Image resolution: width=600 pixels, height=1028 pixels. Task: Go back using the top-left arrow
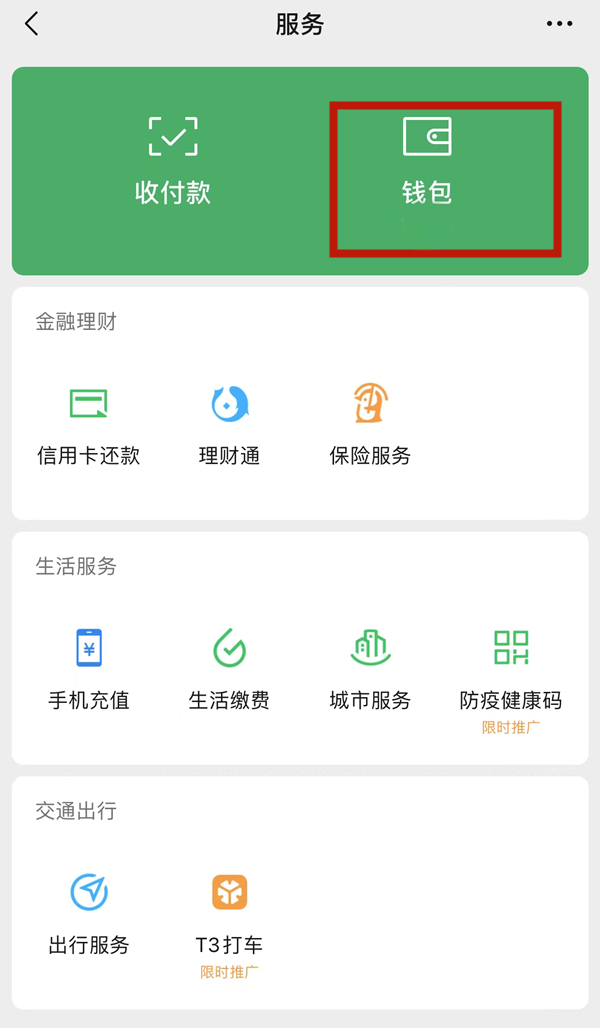coord(32,25)
